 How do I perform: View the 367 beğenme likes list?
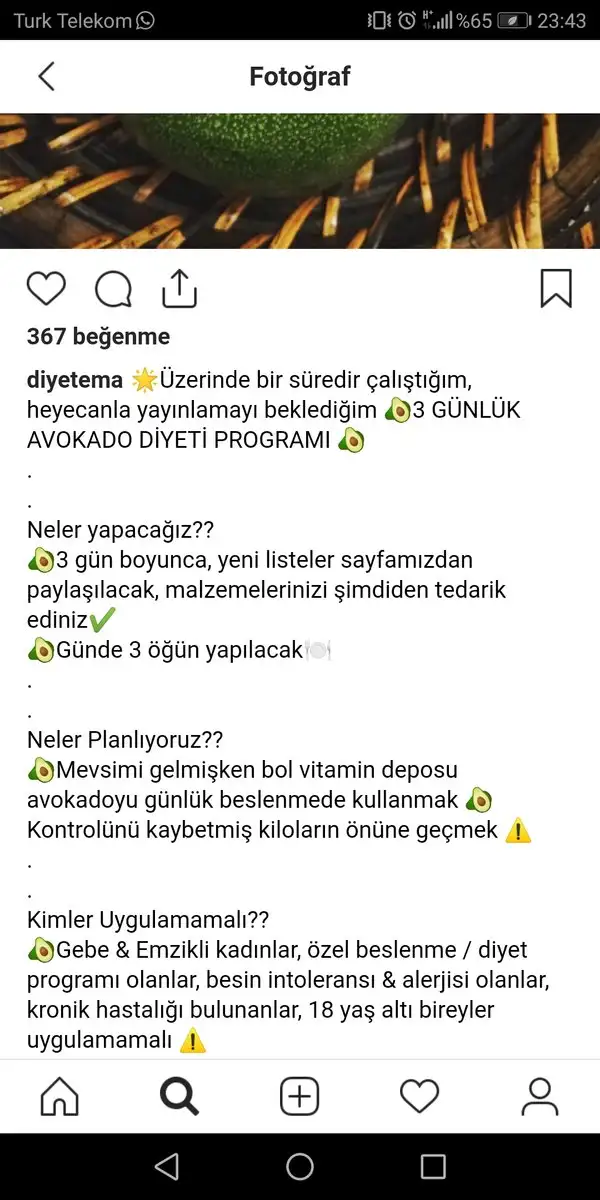point(98,337)
